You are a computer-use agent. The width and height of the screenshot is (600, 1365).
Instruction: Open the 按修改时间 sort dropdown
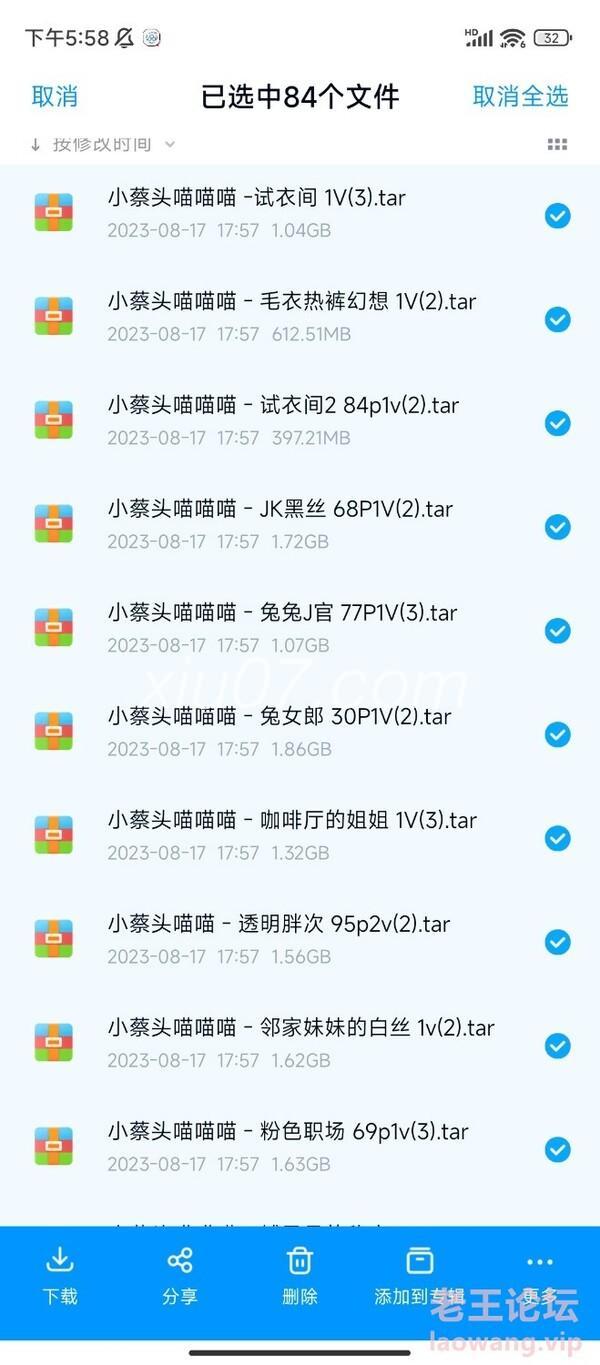click(103, 145)
